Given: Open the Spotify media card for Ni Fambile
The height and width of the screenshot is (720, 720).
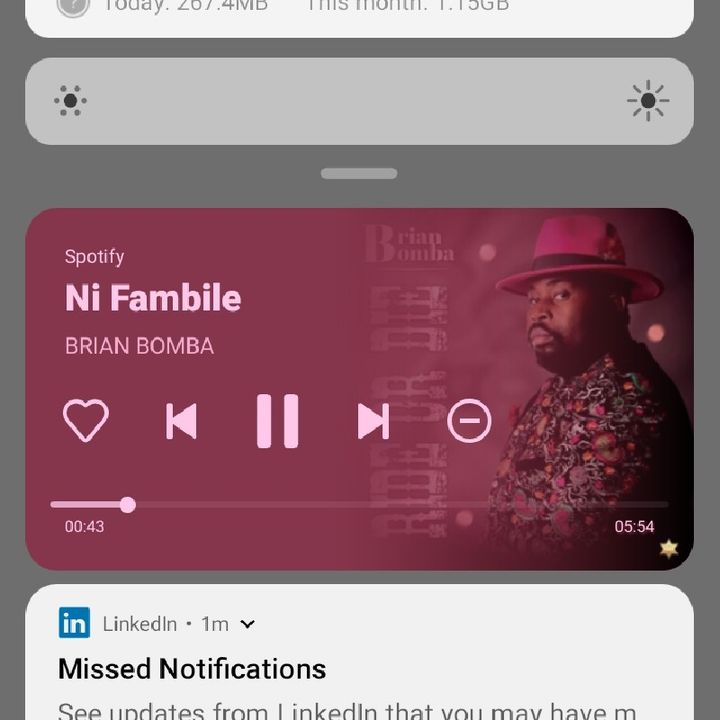Looking at the screenshot, I should point(359,389).
